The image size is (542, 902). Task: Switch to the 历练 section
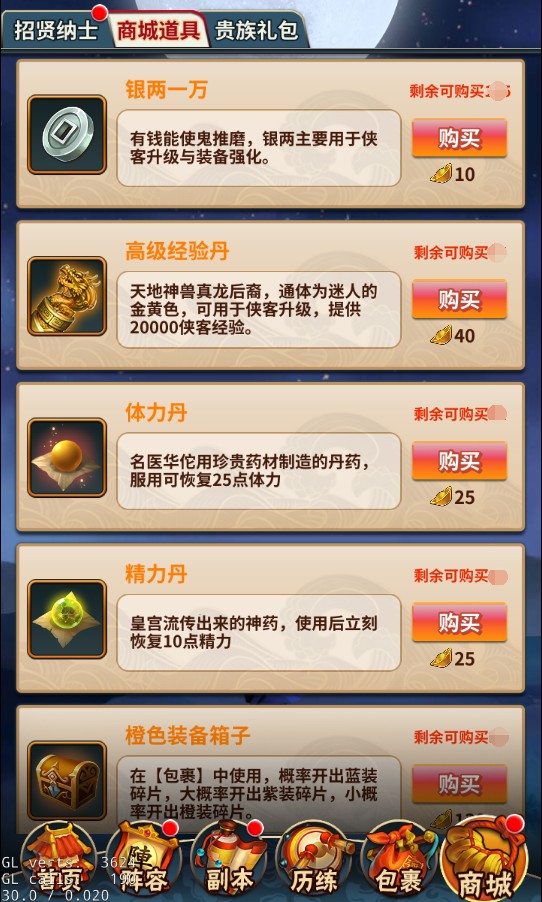[313, 863]
